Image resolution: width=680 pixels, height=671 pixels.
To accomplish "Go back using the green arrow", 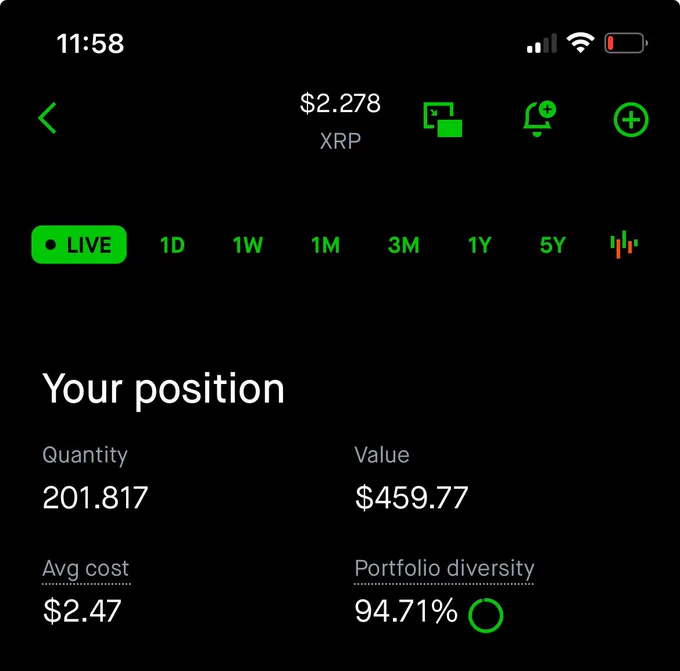I will 47,119.
